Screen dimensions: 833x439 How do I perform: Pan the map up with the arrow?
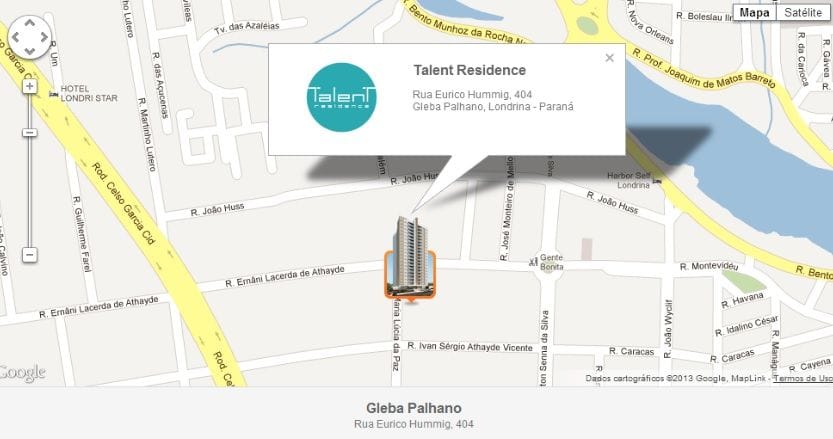pyautogui.click(x=30, y=23)
